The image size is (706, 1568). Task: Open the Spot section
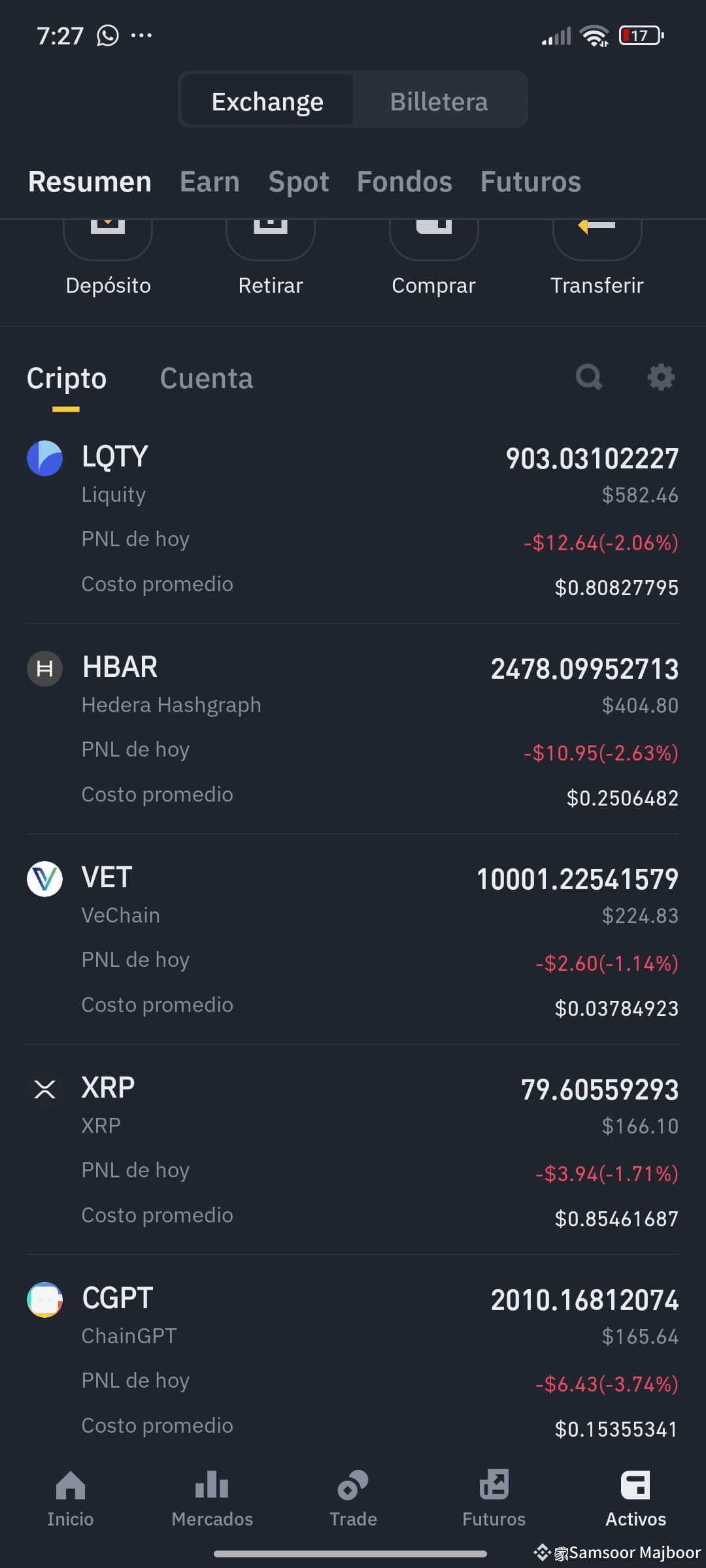[x=298, y=182]
